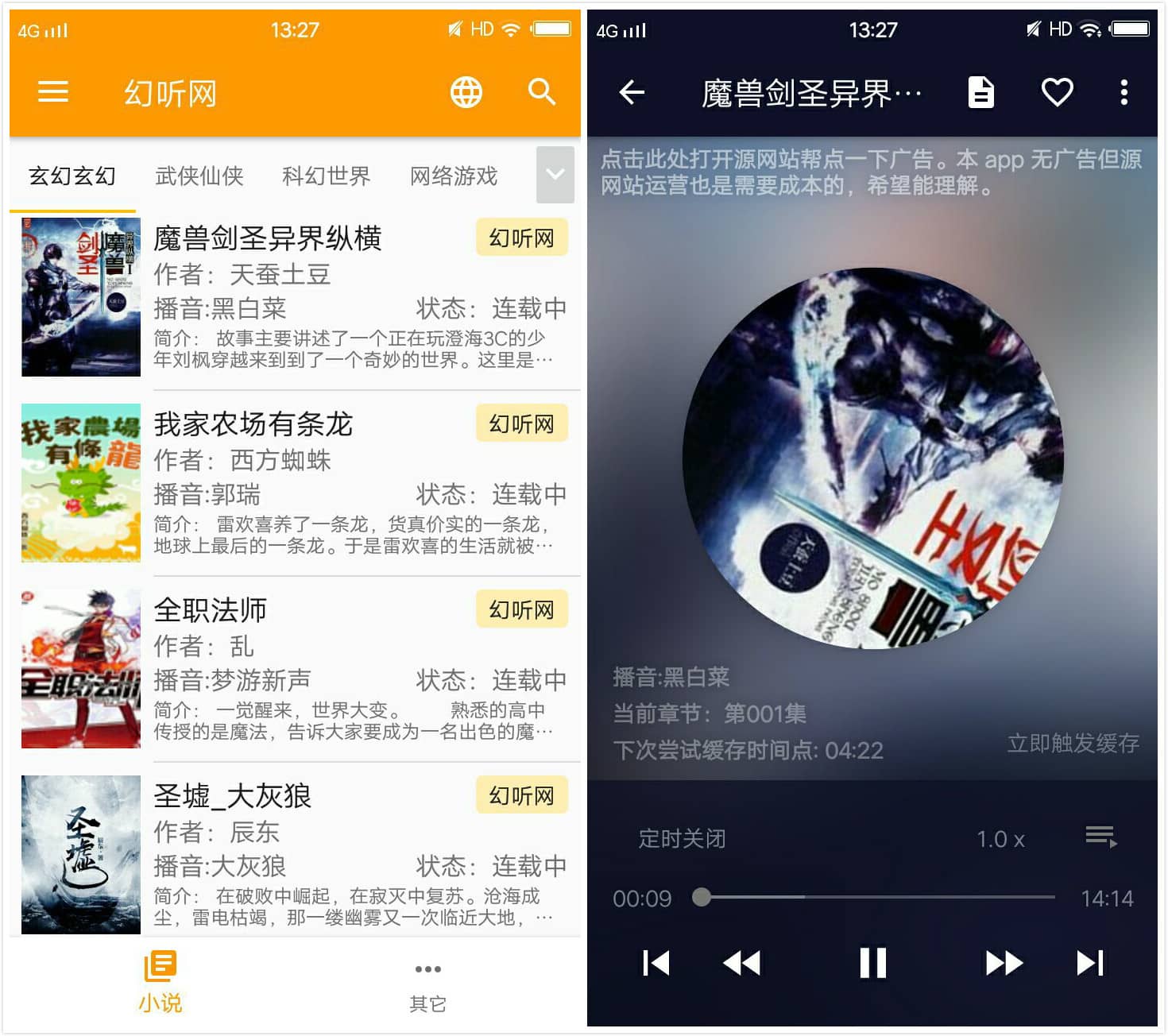
Task: Add this audiobook to favorites
Action: [x=1057, y=93]
